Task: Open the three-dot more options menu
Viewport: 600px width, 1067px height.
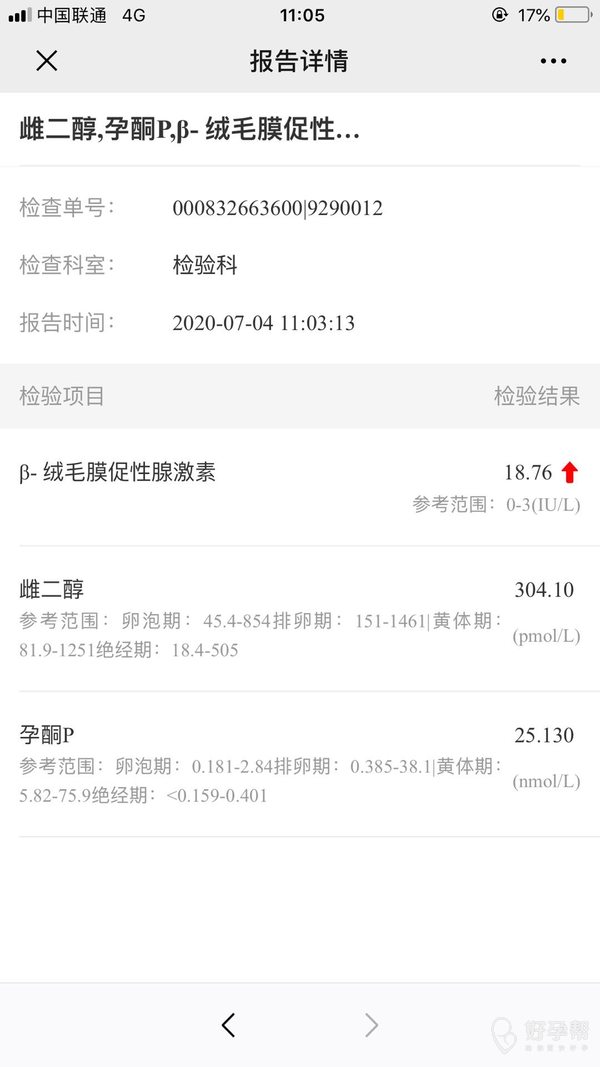Action: [x=553, y=61]
